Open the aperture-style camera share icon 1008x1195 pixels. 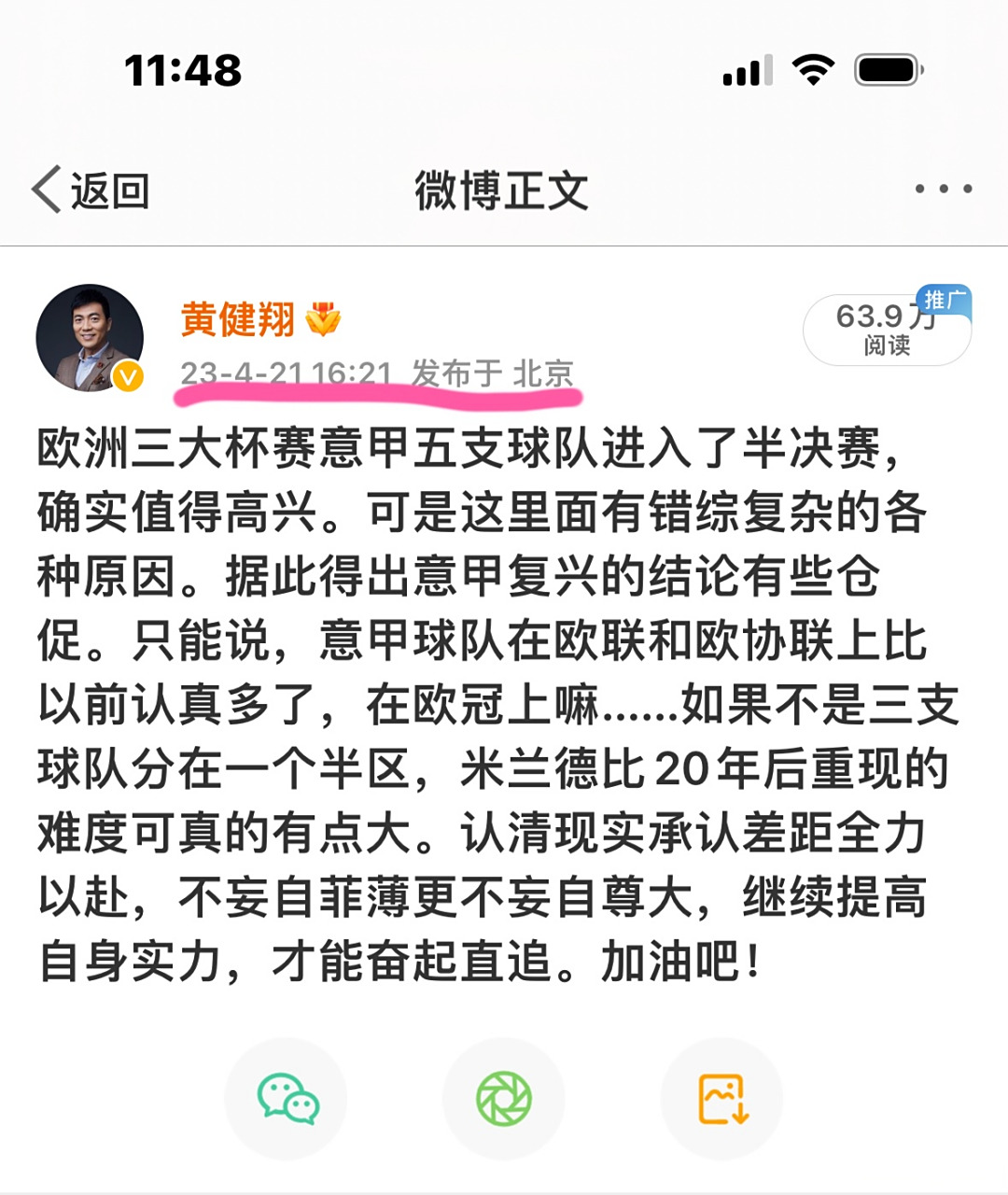click(x=504, y=1100)
